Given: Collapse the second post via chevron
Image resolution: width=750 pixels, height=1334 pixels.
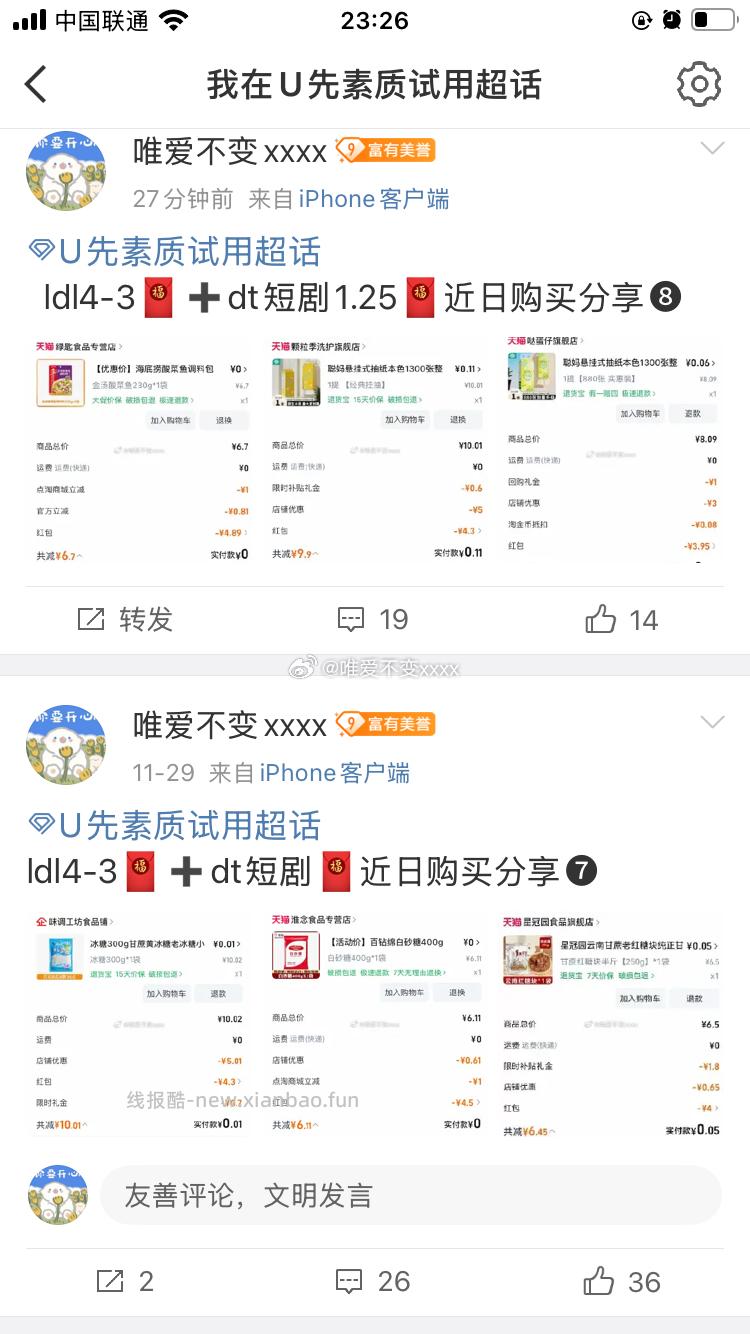Looking at the screenshot, I should click(x=712, y=721).
